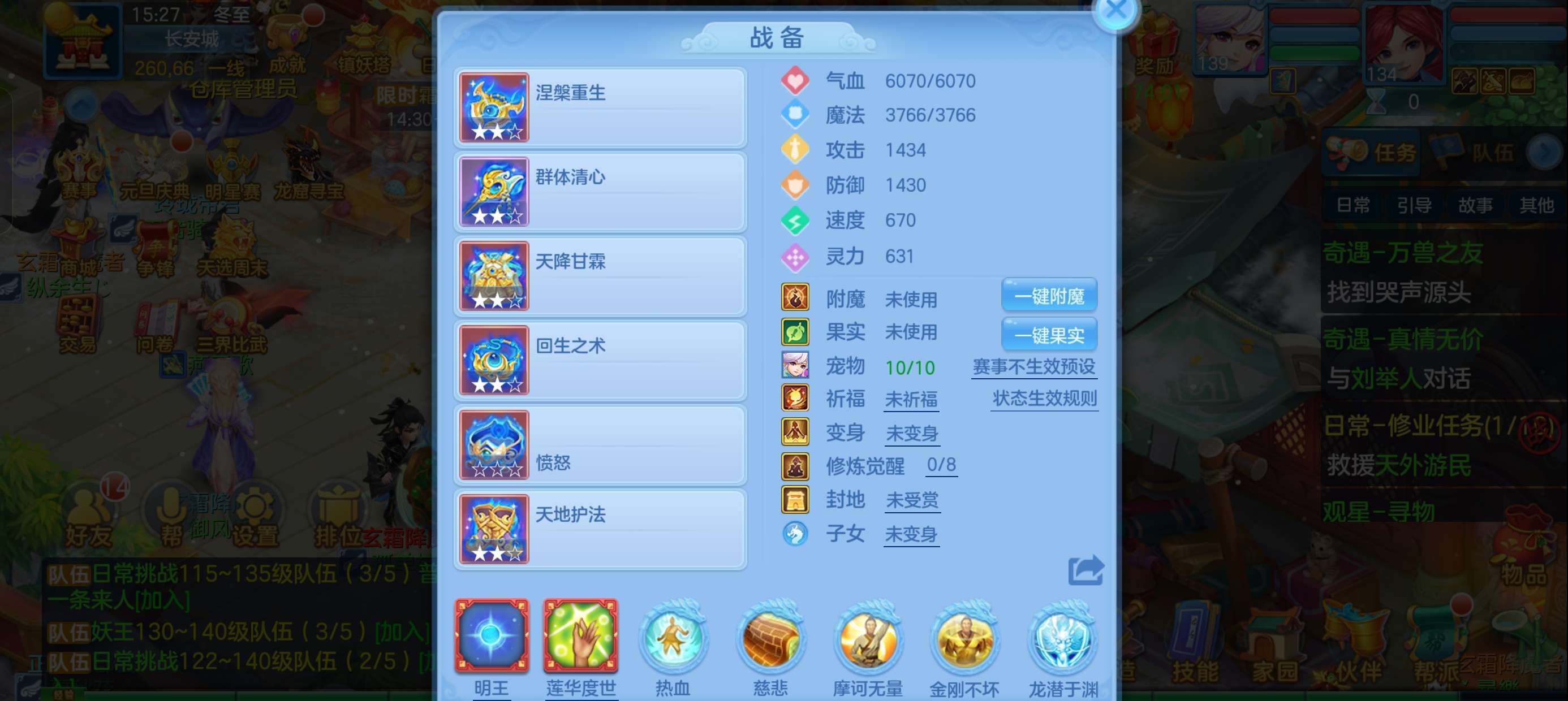Share the battle-prep panel
The image size is (1568, 701).
(1085, 570)
